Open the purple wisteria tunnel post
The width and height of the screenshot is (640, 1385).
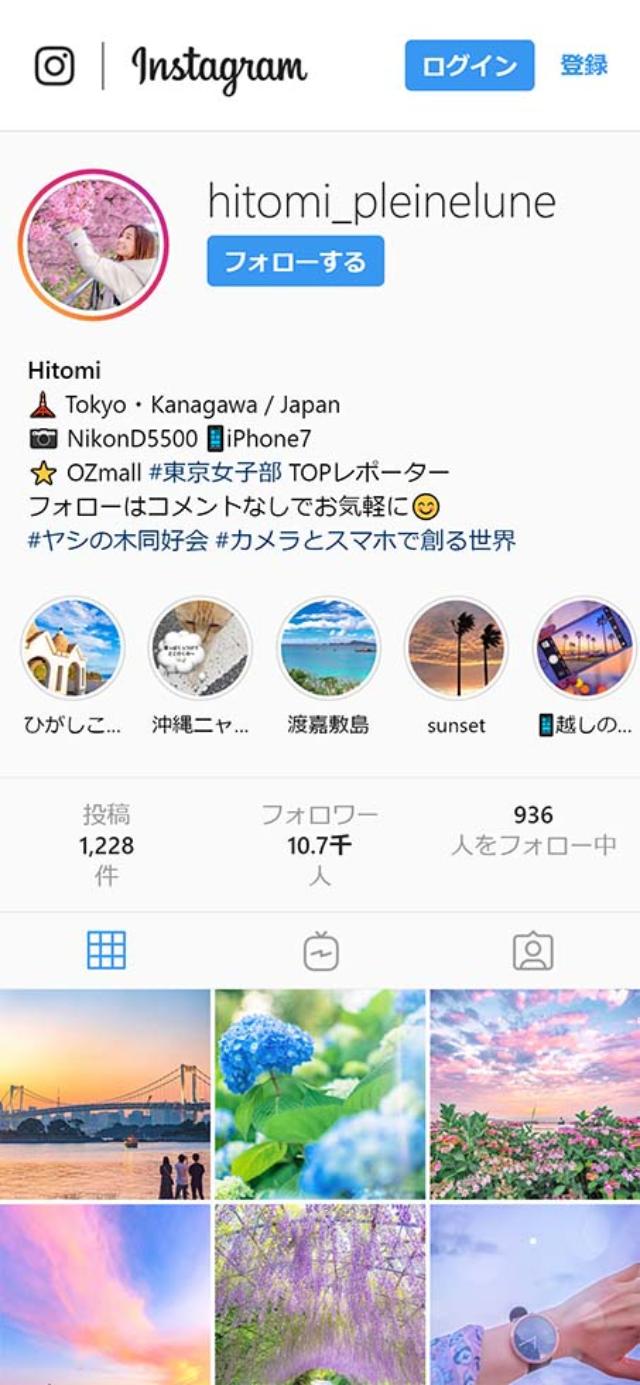(x=320, y=1294)
